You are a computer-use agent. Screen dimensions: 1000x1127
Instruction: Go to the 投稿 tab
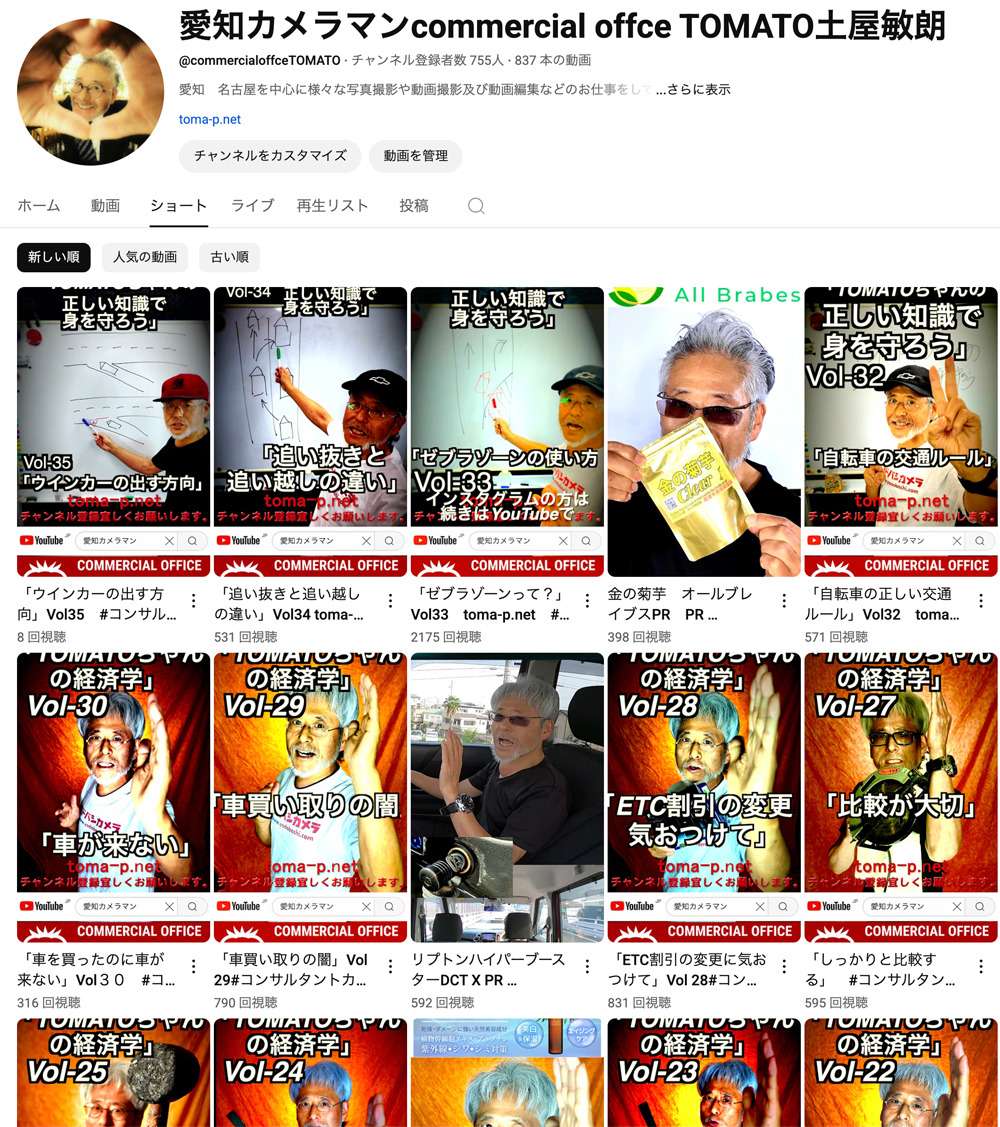pyautogui.click(x=414, y=205)
